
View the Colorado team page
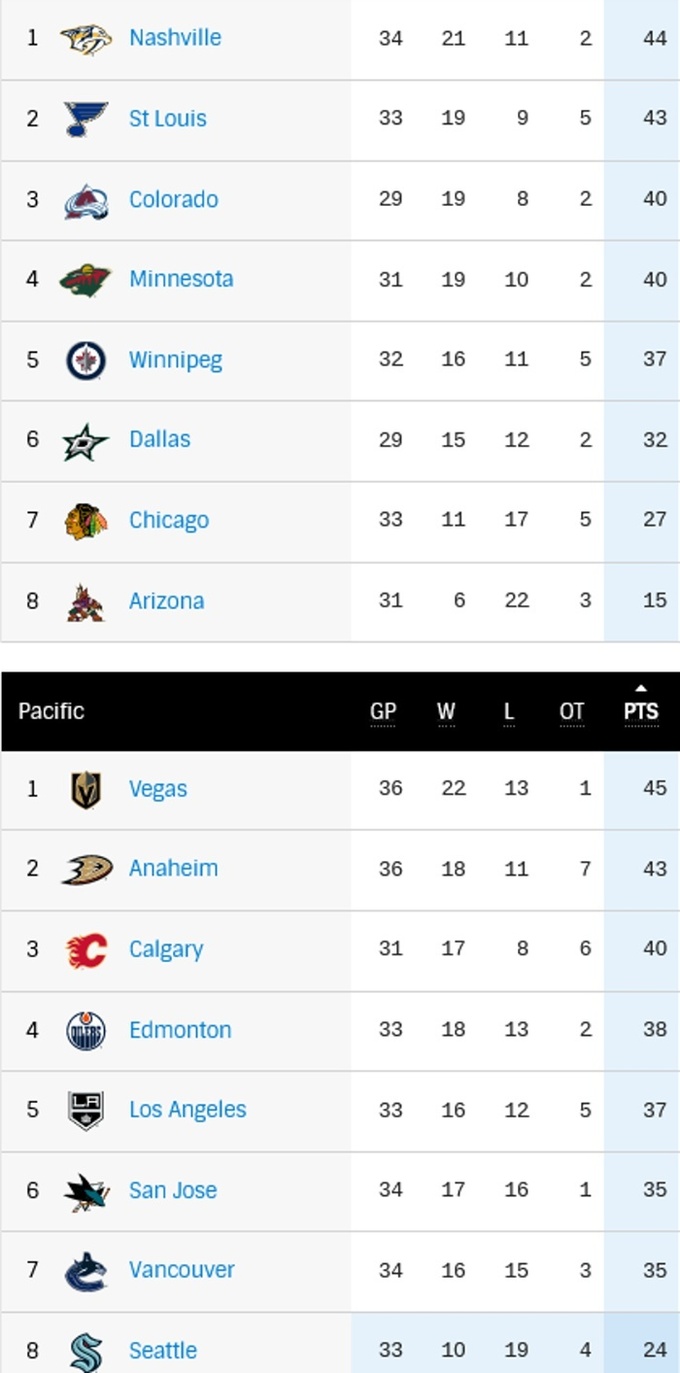pyautogui.click(x=173, y=199)
